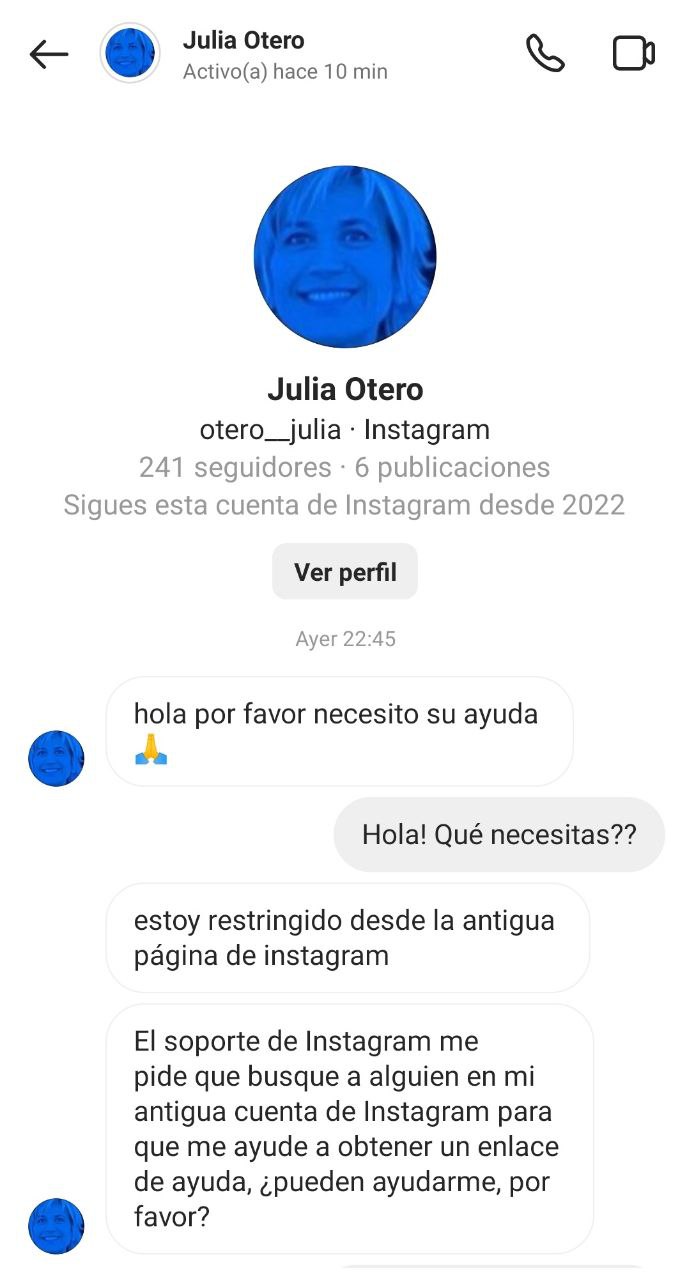The image size is (690, 1280).
Task: Tap the Ver perfil button
Action: tap(345, 572)
